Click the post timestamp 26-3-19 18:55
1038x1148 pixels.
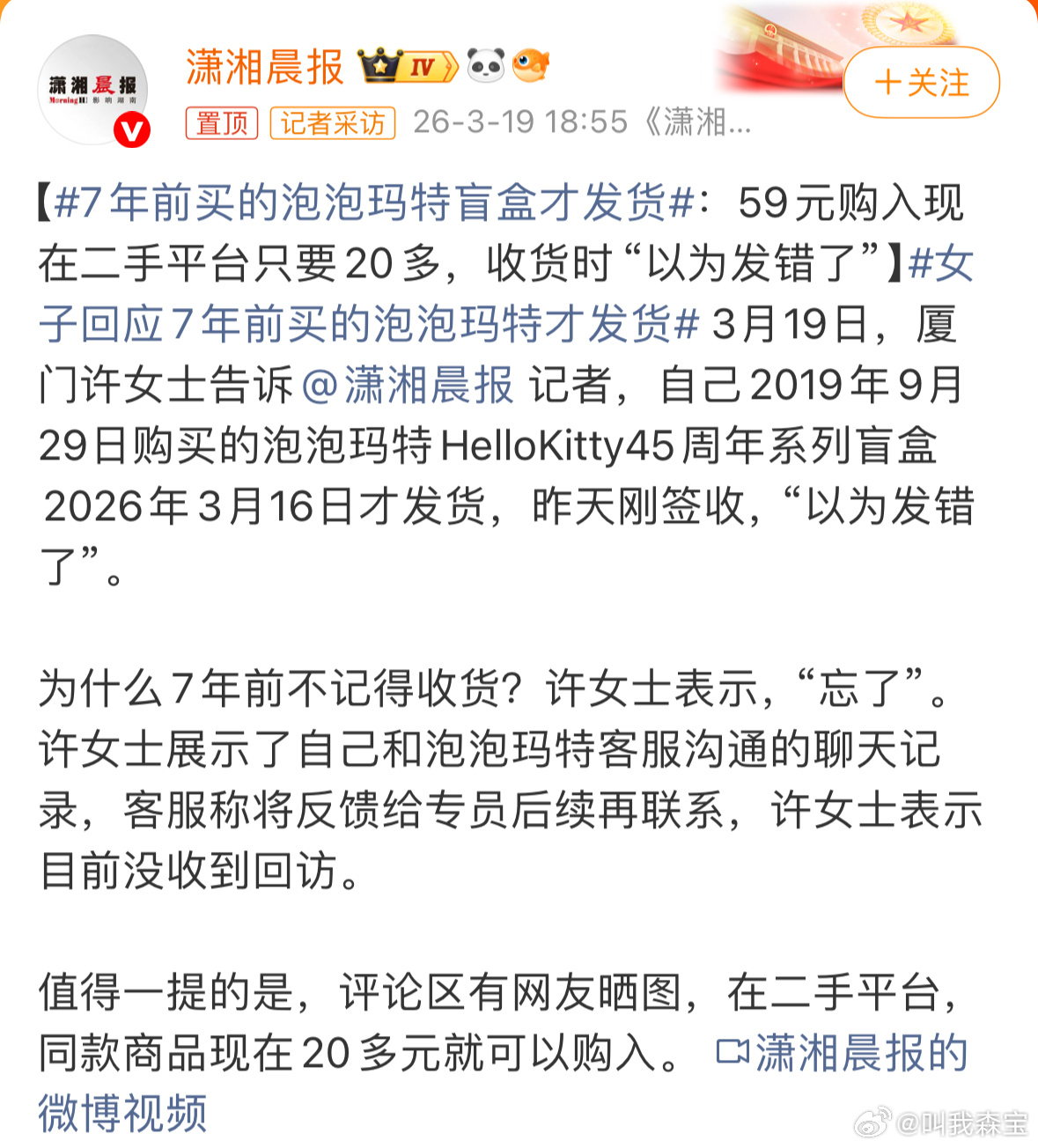pyautogui.click(x=493, y=123)
